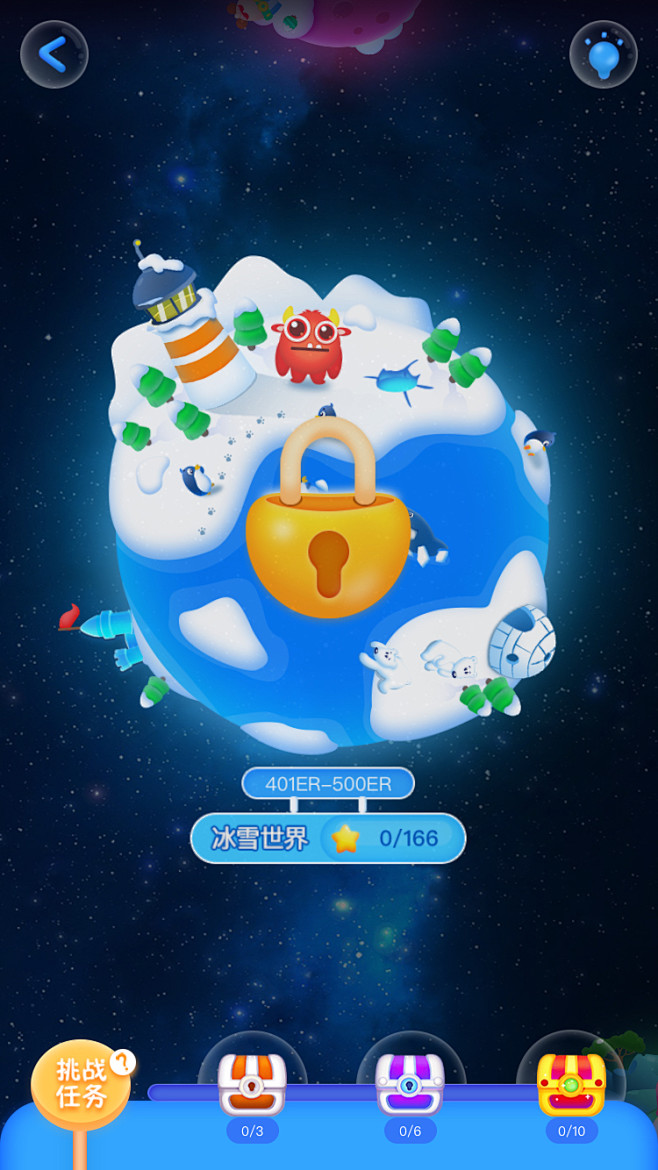Go back with the arrow button
This screenshot has width=658, height=1170.
(54, 54)
